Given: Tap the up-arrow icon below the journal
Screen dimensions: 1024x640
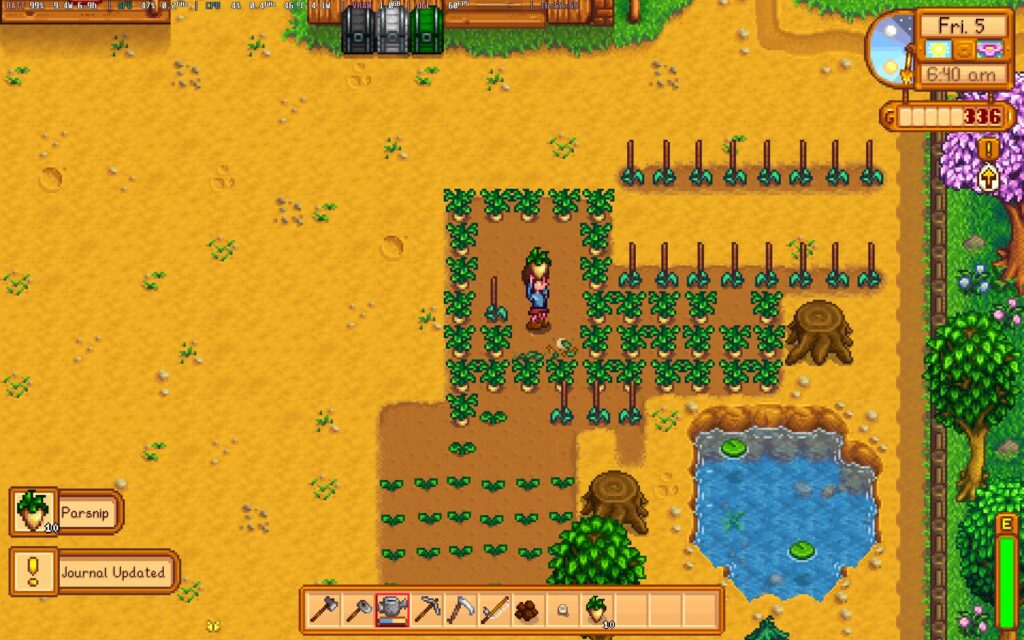Looking at the screenshot, I should click(990, 178).
